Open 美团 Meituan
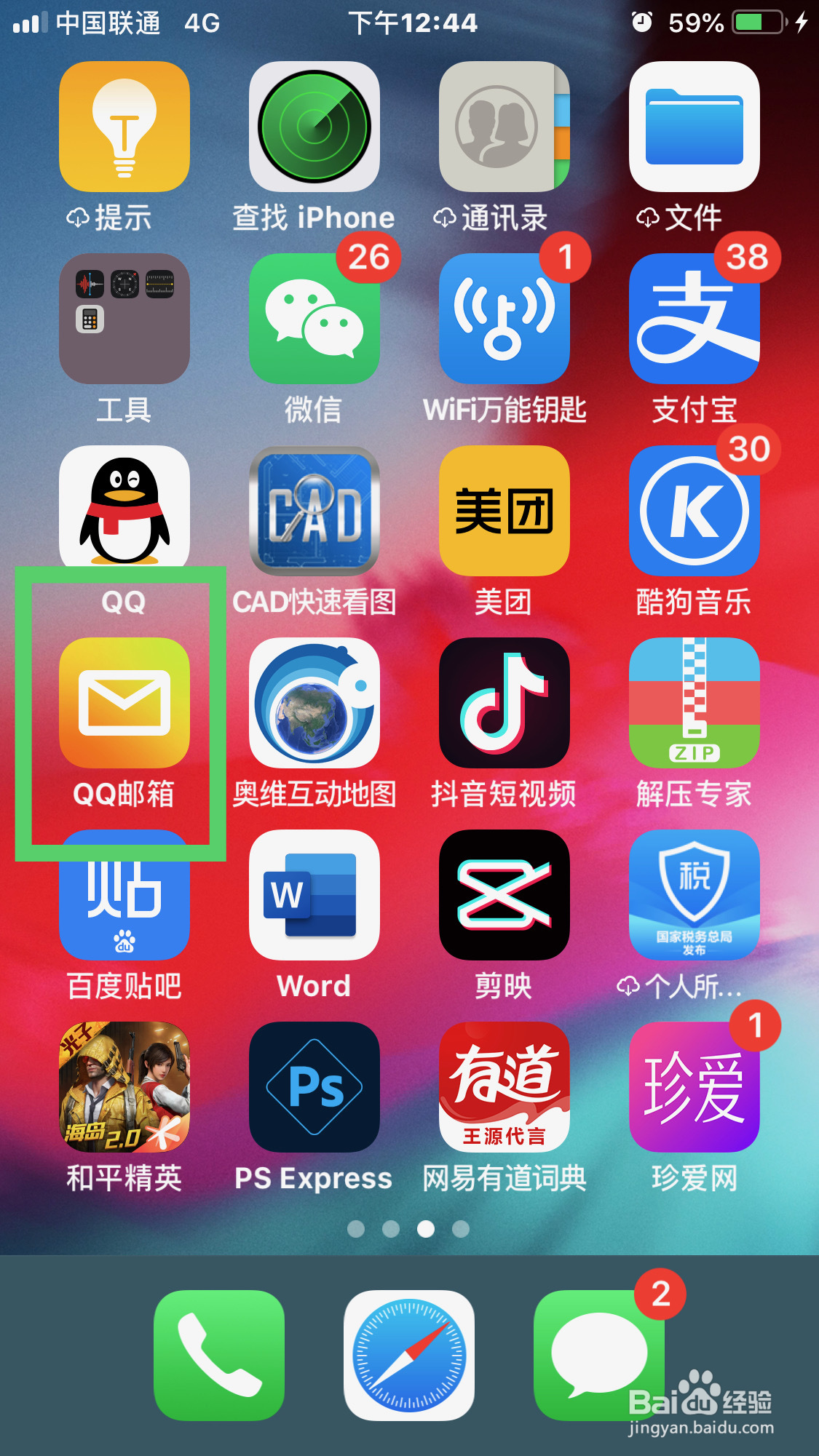The width and height of the screenshot is (819, 1456). pyautogui.click(x=504, y=509)
